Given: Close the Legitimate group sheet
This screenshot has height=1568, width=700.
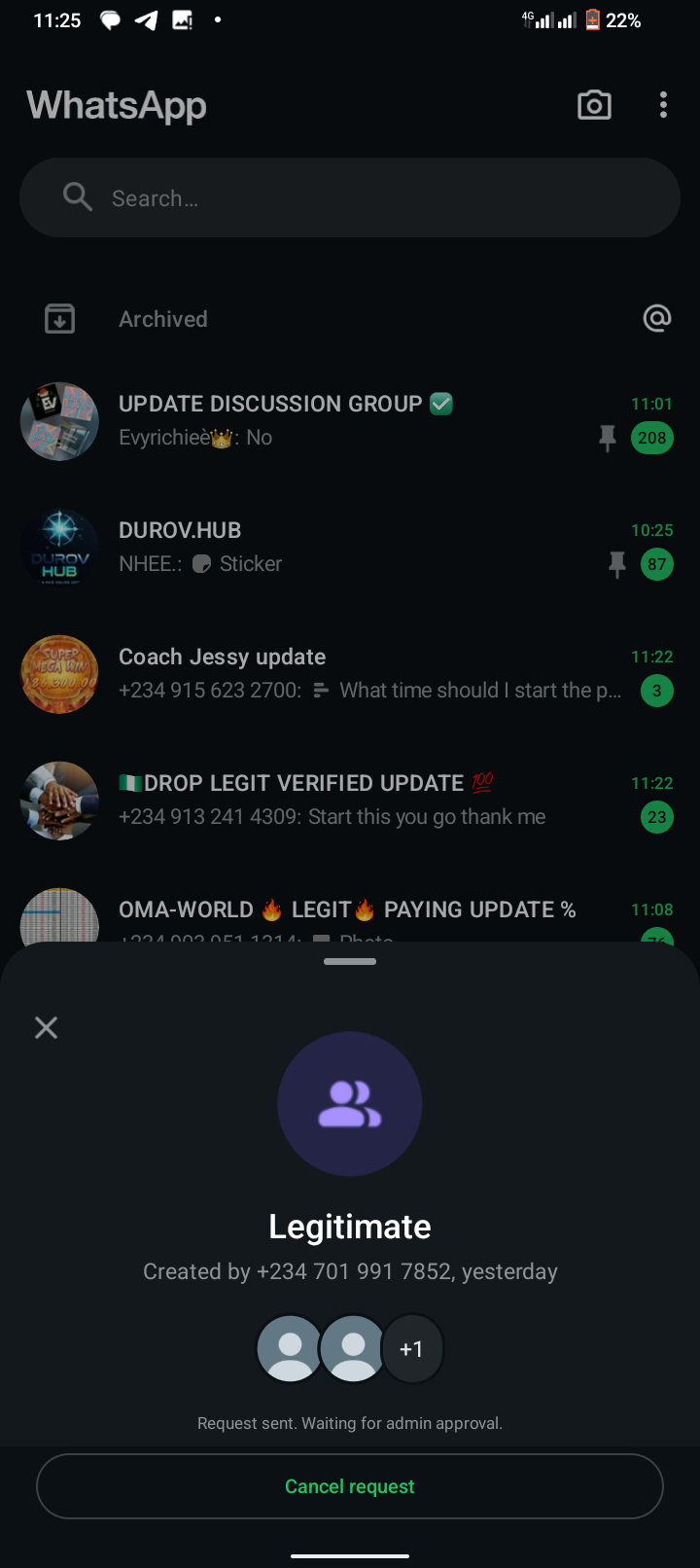Looking at the screenshot, I should tap(46, 1027).
